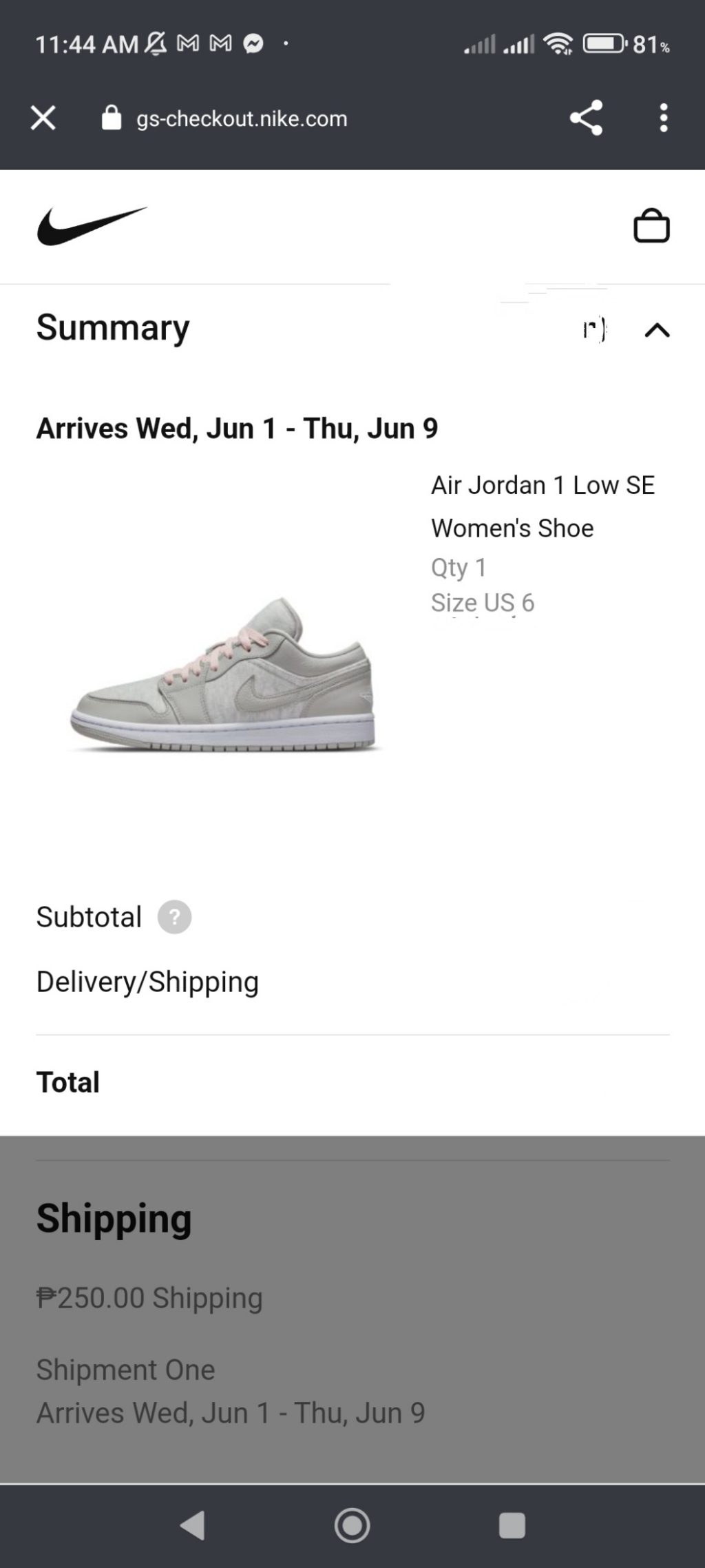Open the shopping bag icon
The width and height of the screenshot is (705, 1568).
point(651,225)
